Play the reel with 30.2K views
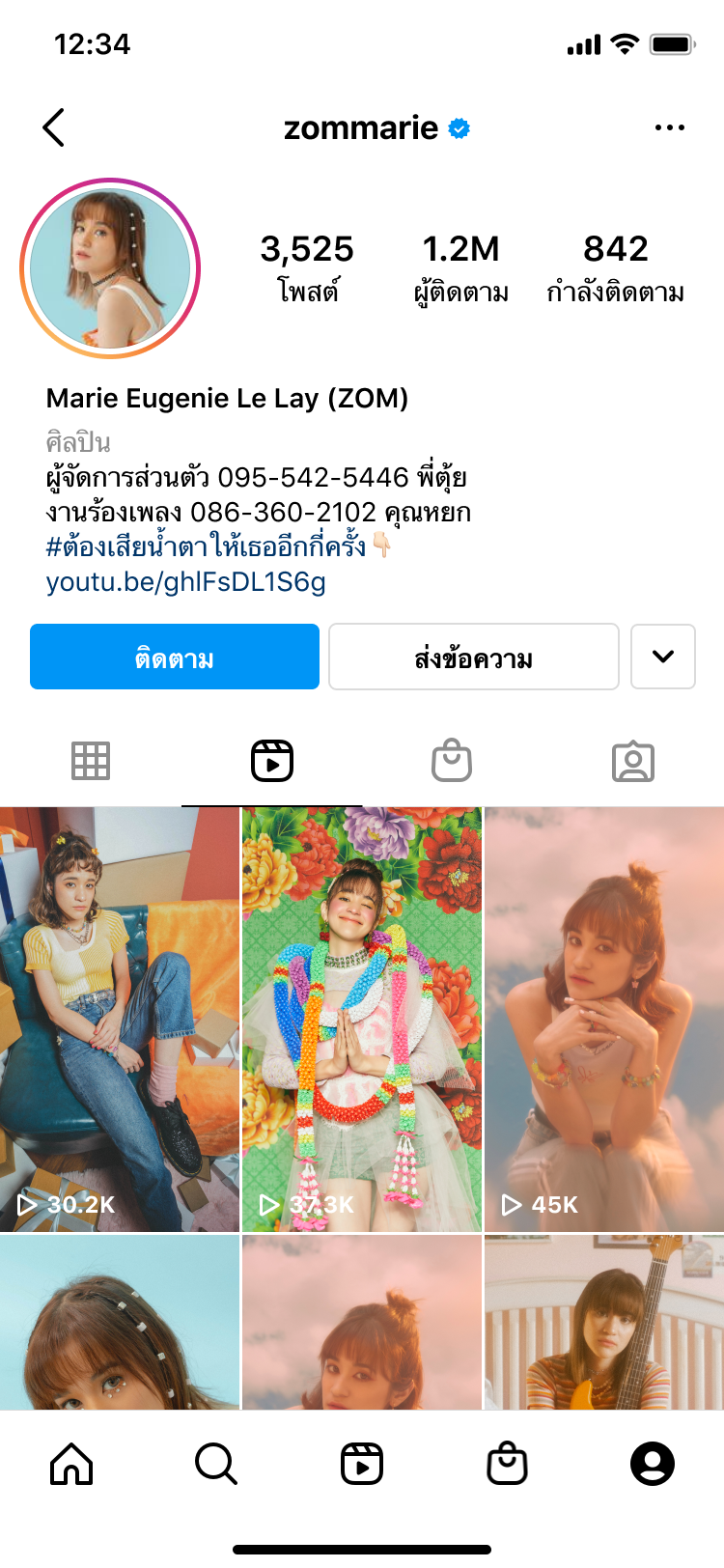The image size is (724, 1568). (119, 1019)
